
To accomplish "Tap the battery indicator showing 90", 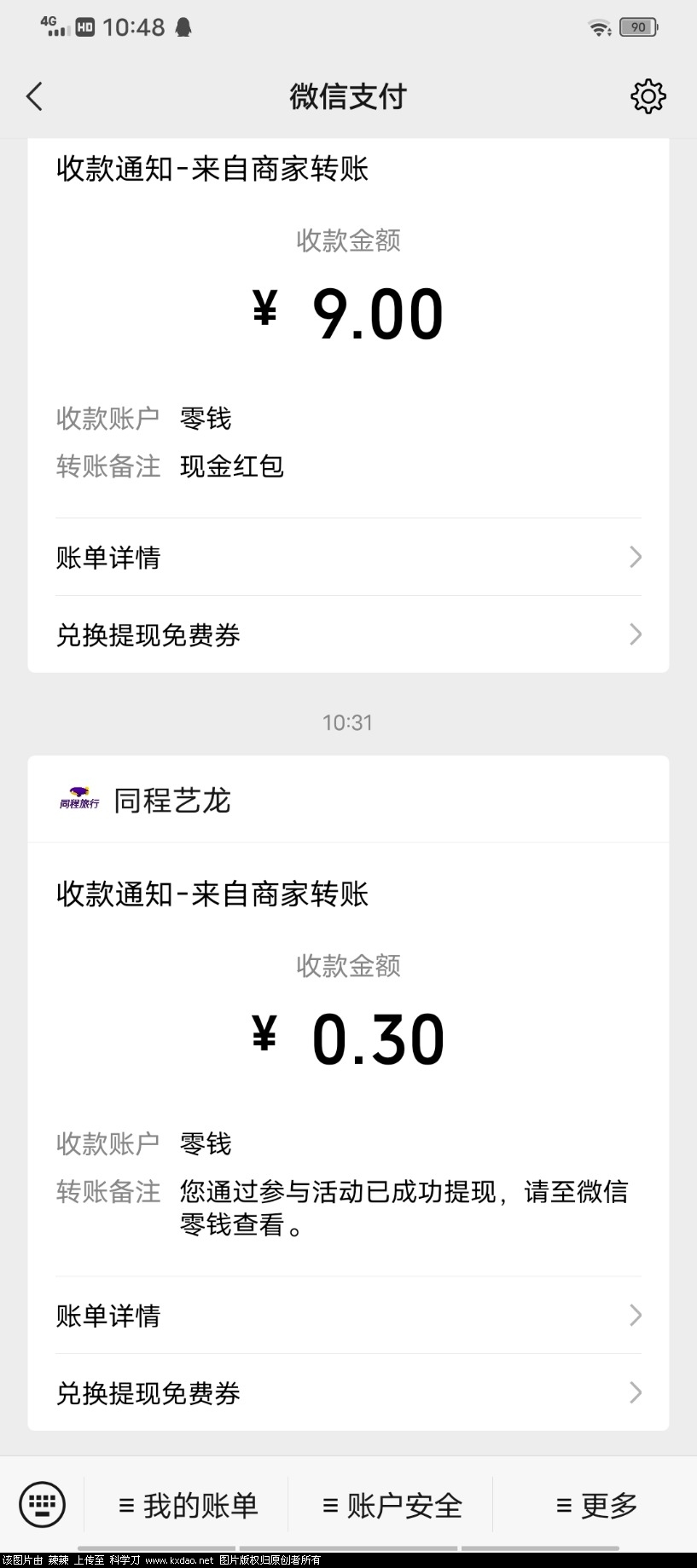I will point(636,26).
